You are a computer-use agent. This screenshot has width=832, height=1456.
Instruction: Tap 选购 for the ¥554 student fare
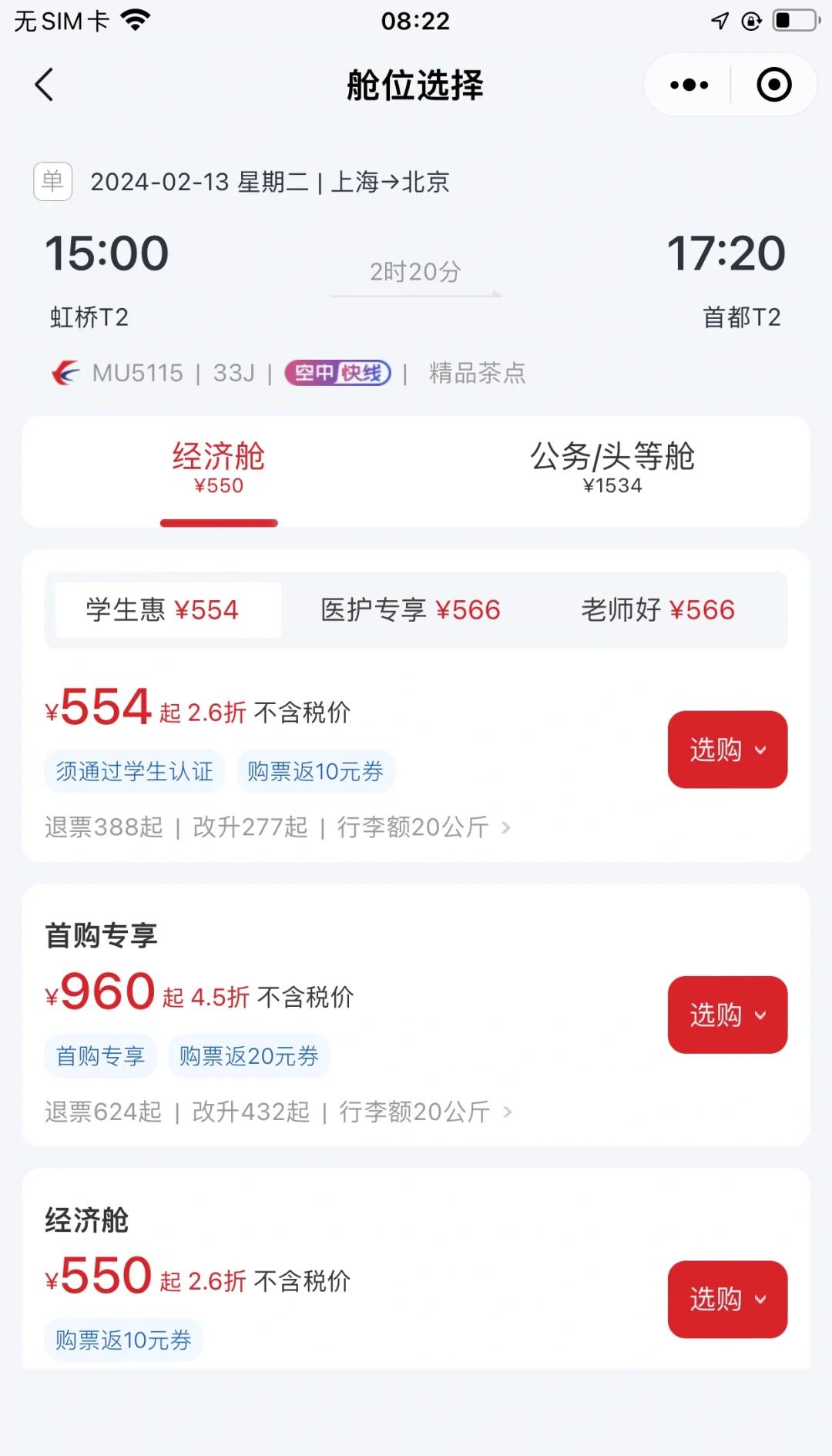727,750
